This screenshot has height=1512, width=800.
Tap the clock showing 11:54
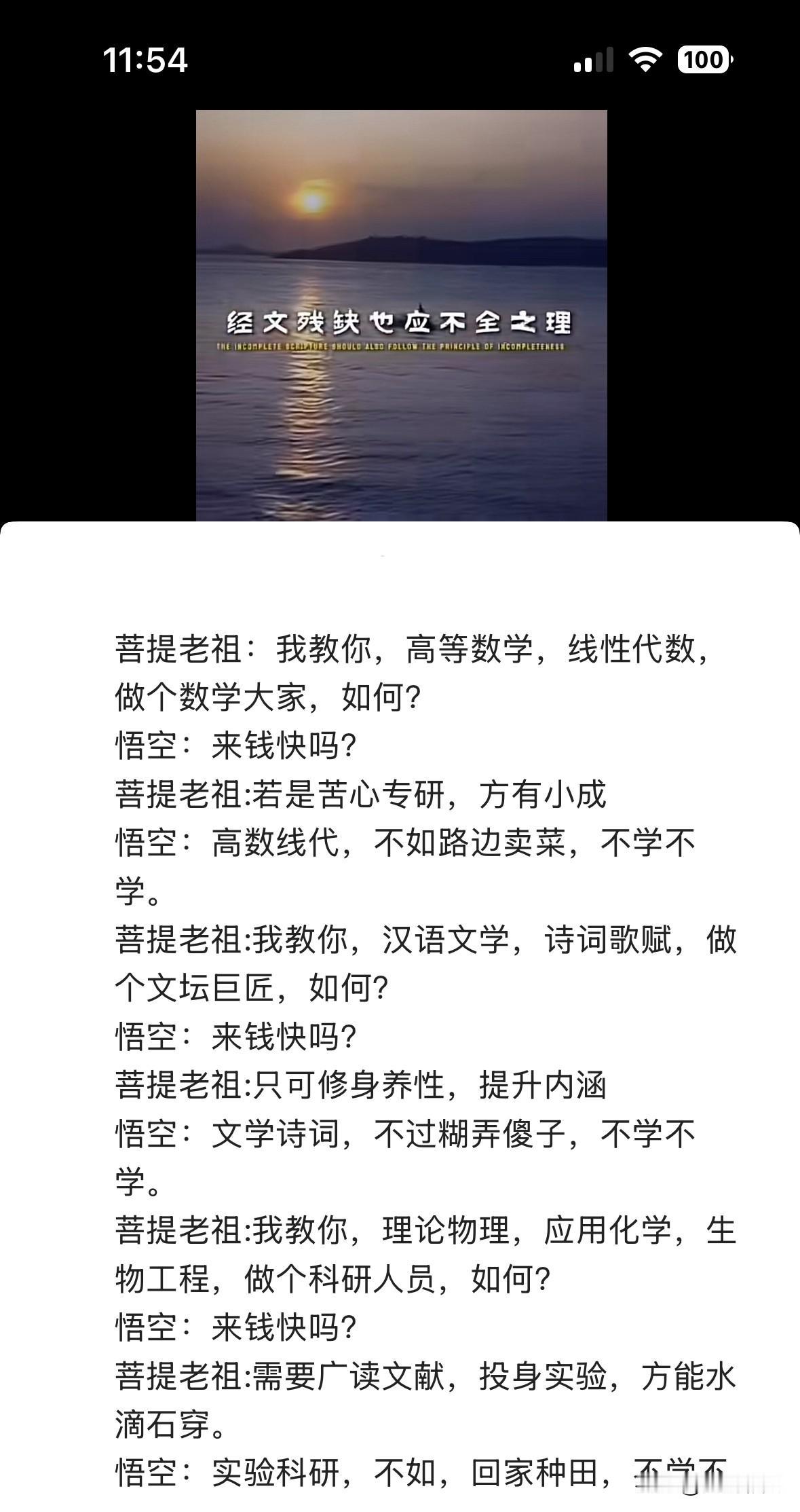(145, 61)
